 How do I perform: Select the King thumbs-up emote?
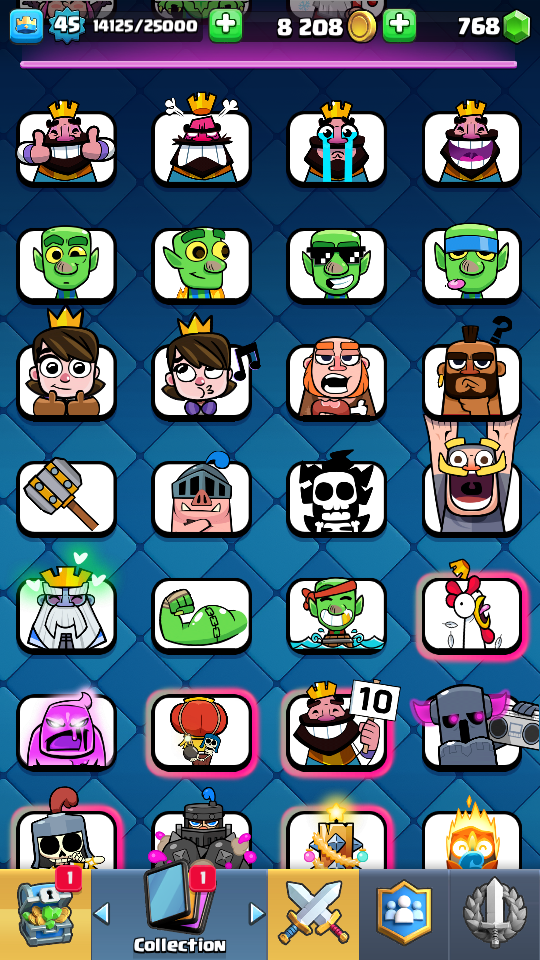pyautogui.click(x=66, y=148)
